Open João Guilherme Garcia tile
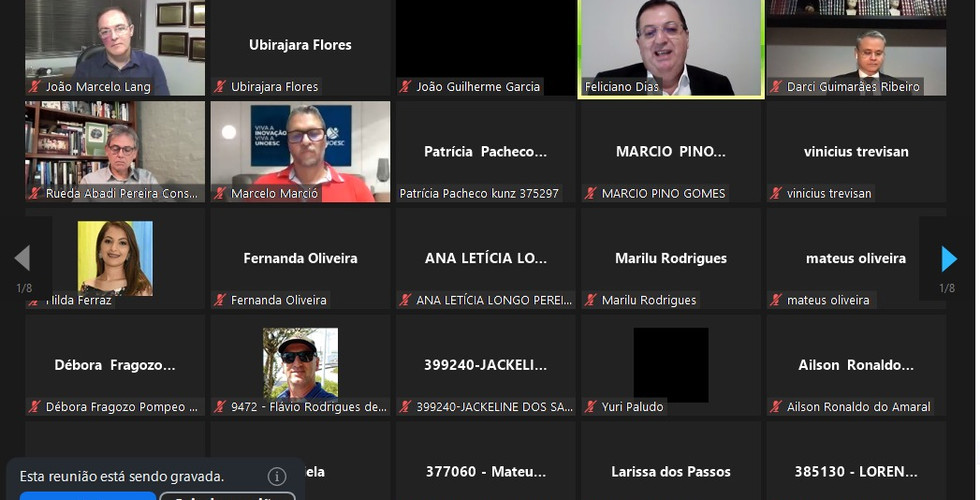This screenshot has height=500, width=980. pyautogui.click(x=485, y=47)
